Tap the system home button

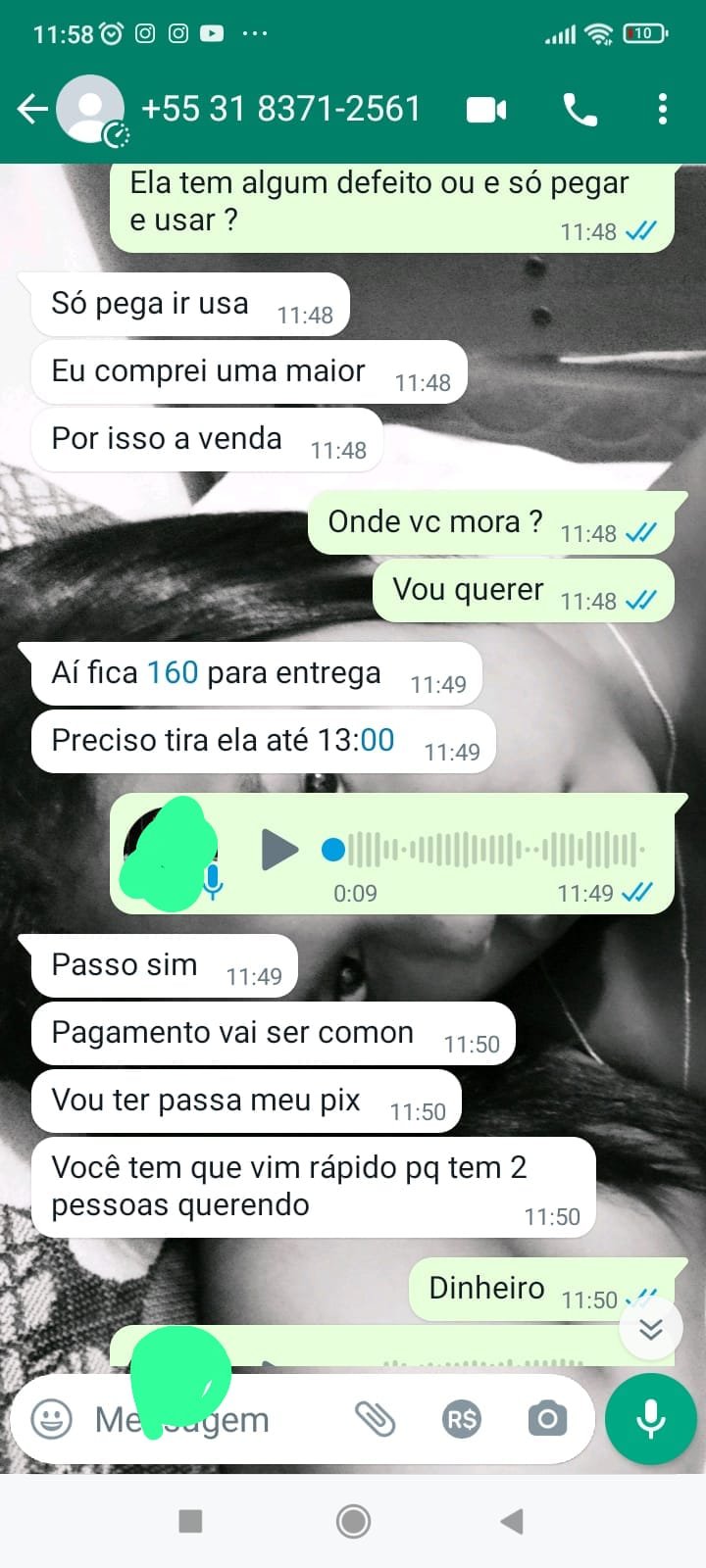[353, 1521]
